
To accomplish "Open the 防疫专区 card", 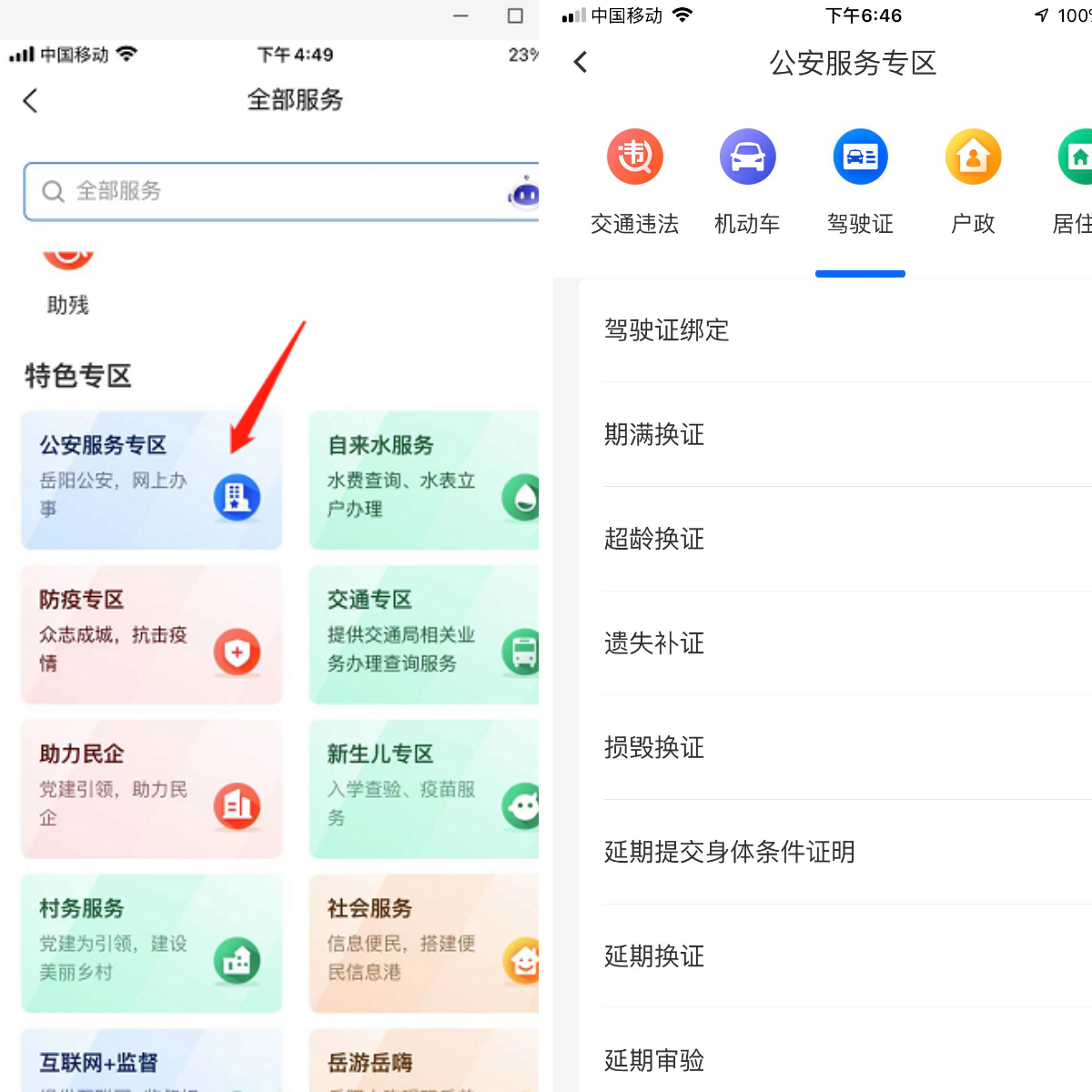I will 151,634.
